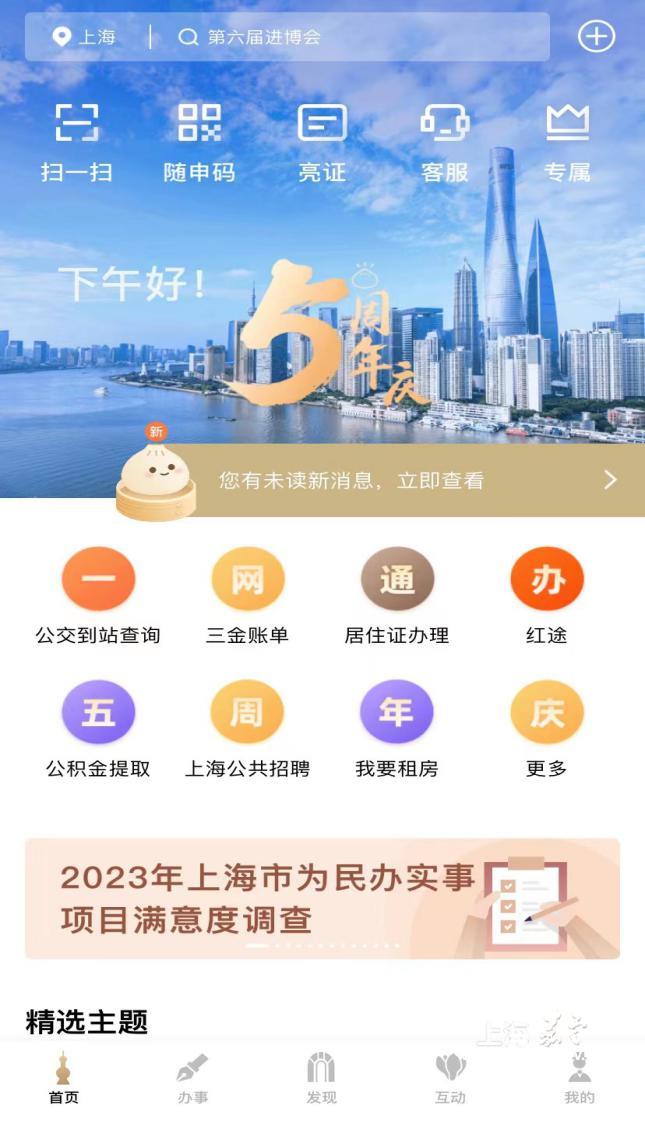Open 公积金提取
The height and width of the screenshot is (1122, 645).
click(98, 730)
